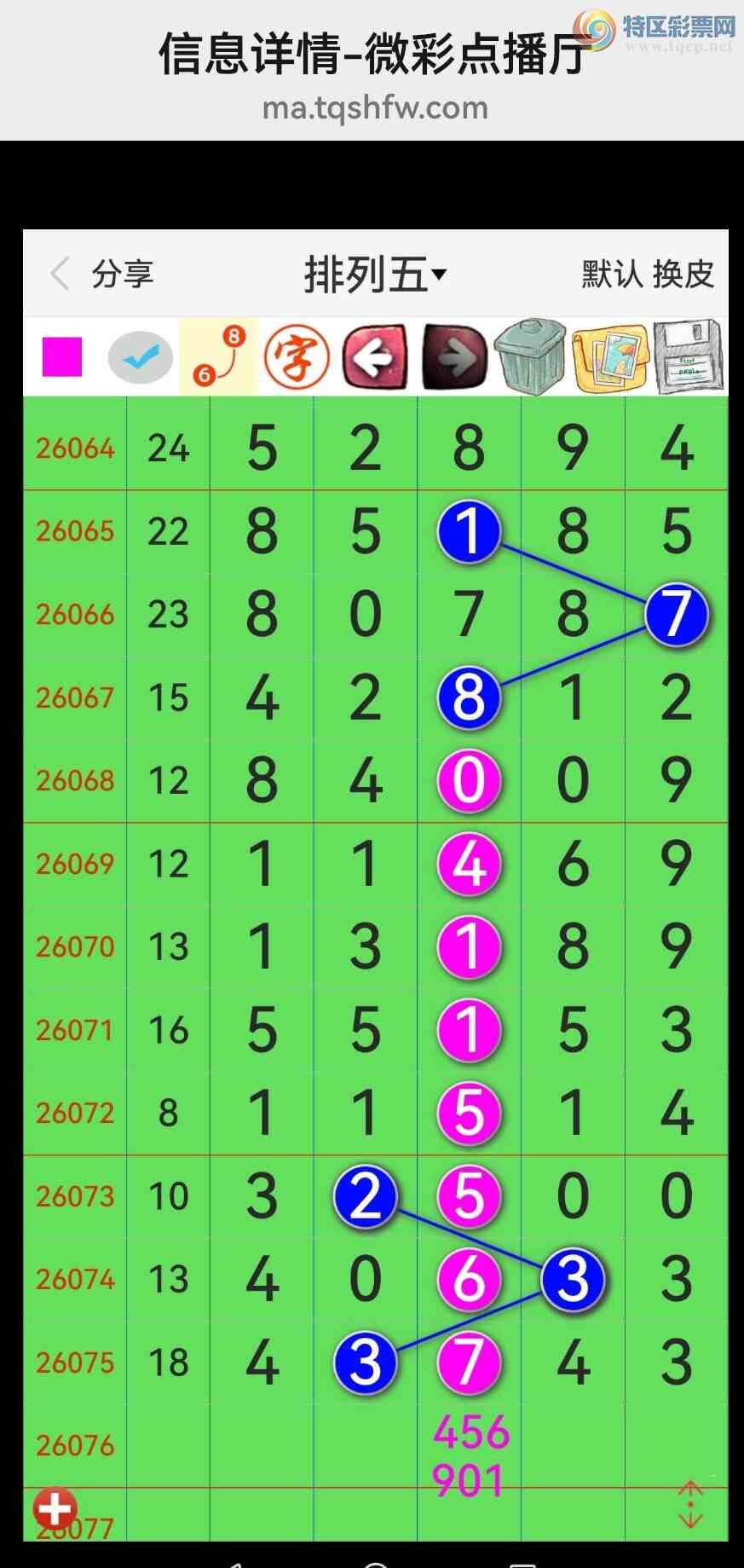Pick the magenta color square
The height and width of the screenshot is (1568, 744).
tap(62, 356)
